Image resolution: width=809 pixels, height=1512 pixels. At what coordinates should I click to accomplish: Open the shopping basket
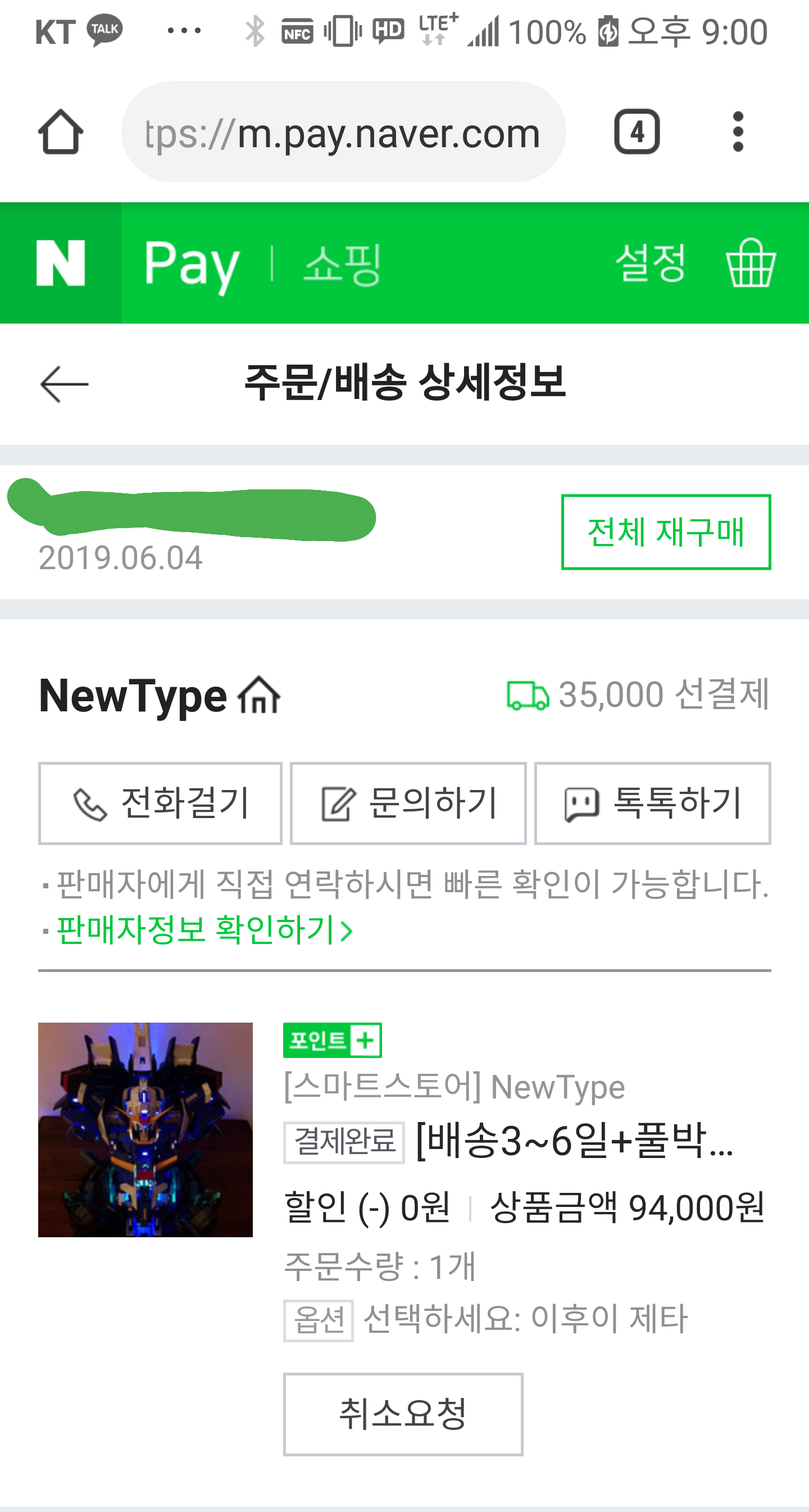(x=751, y=263)
